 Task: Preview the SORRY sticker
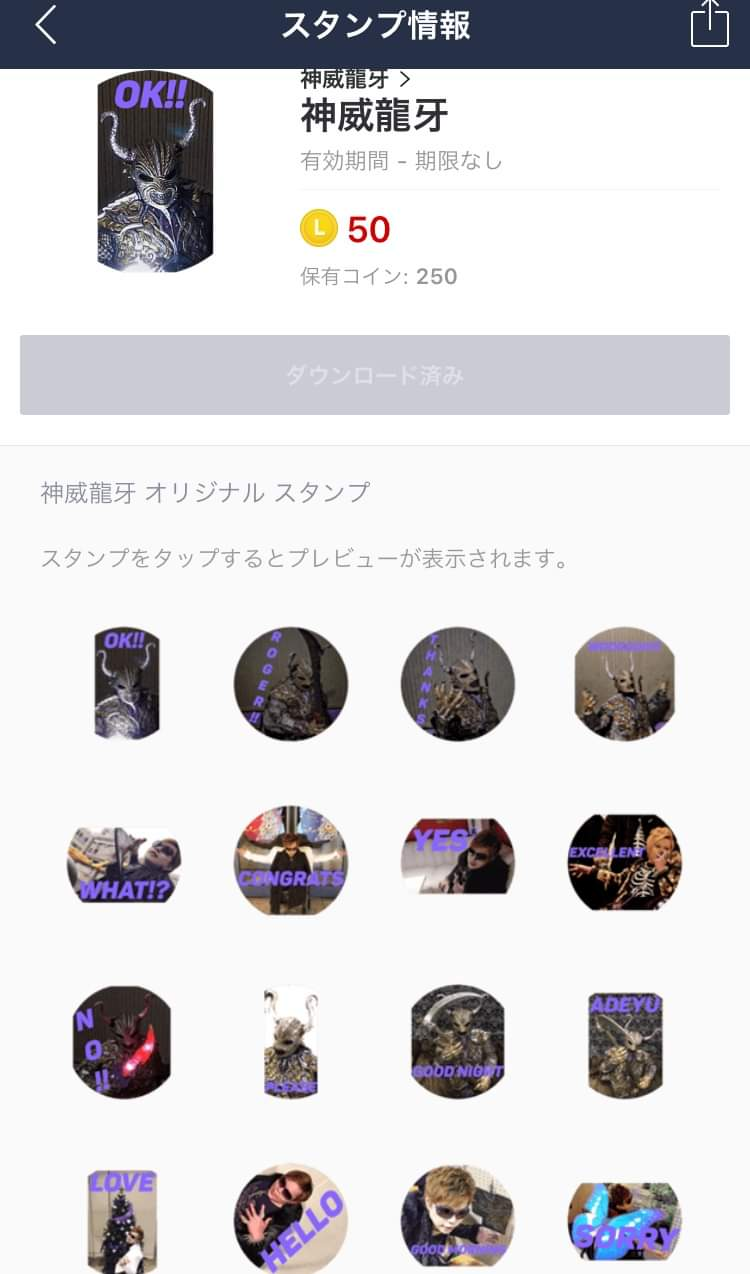(x=625, y=1222)
